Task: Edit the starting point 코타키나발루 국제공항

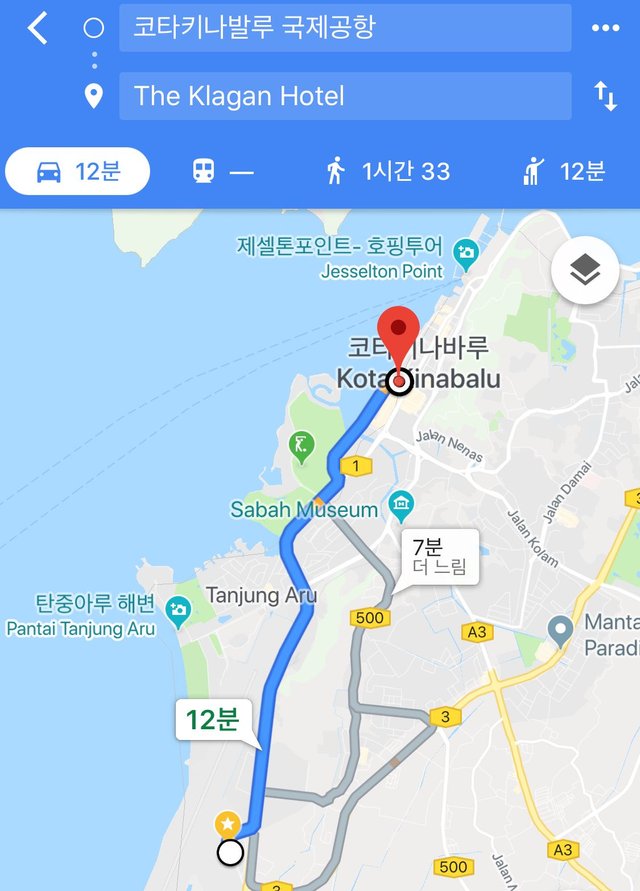Action: point(344,28)
